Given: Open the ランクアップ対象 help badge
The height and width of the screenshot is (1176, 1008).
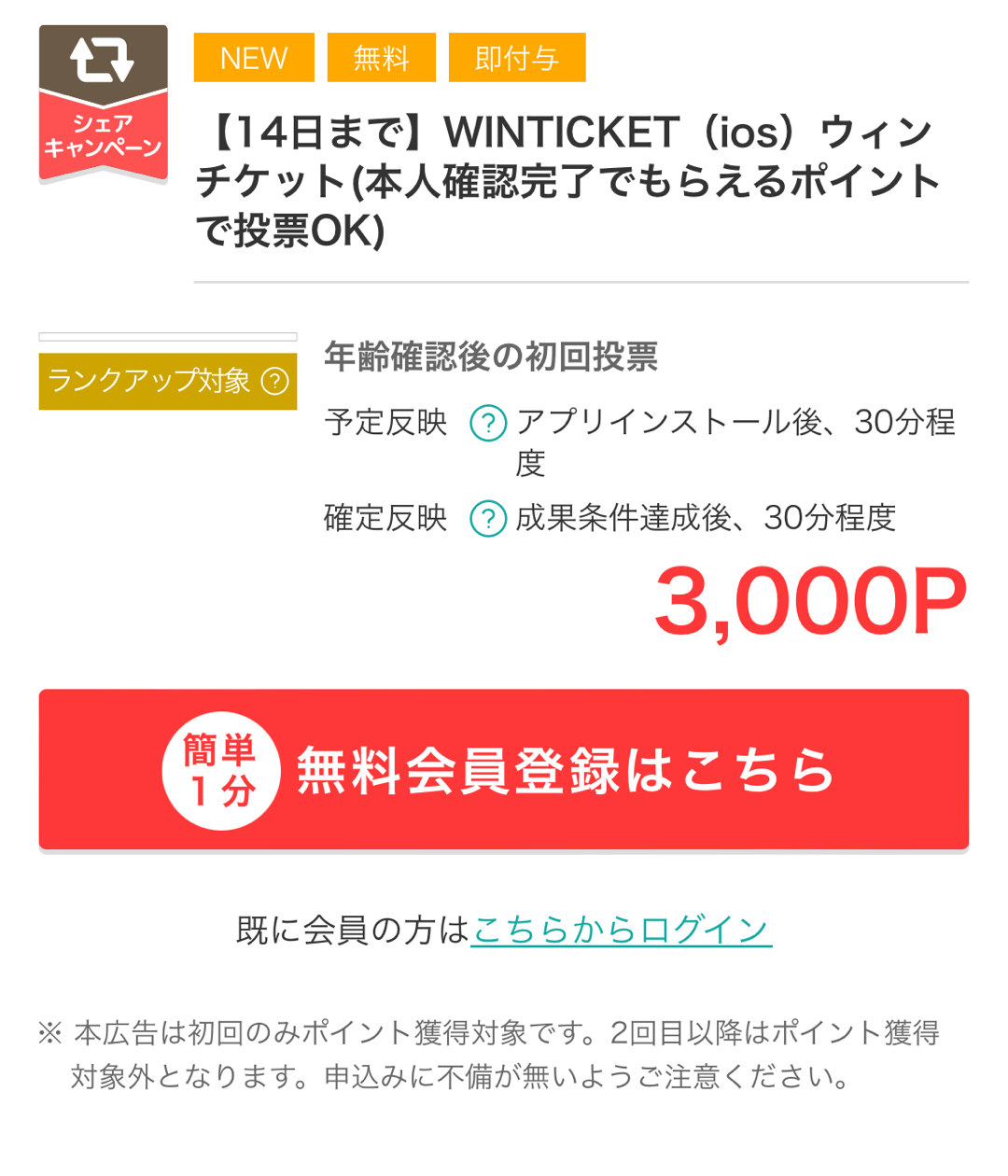Looking at the screenshot, I should coord(274,381).
